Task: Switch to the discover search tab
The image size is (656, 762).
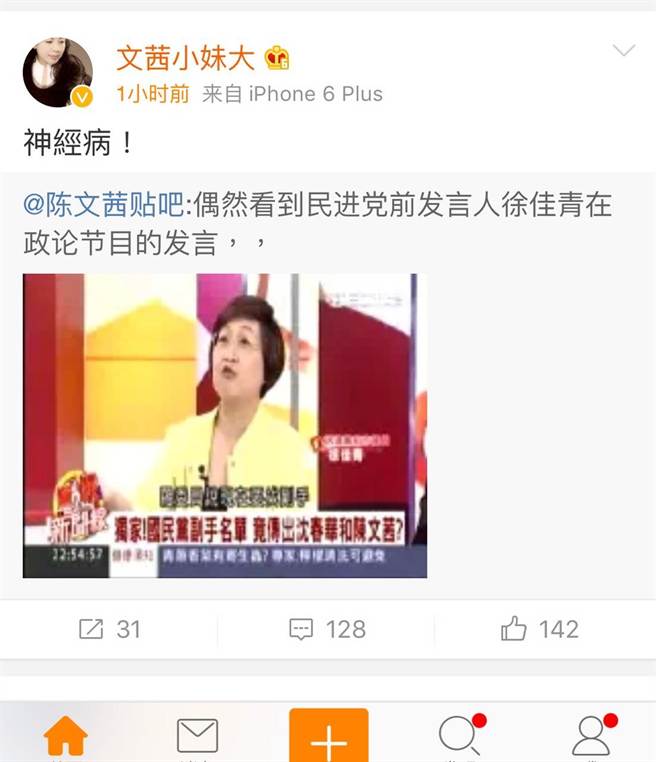Action: click(x=460, y=738)
